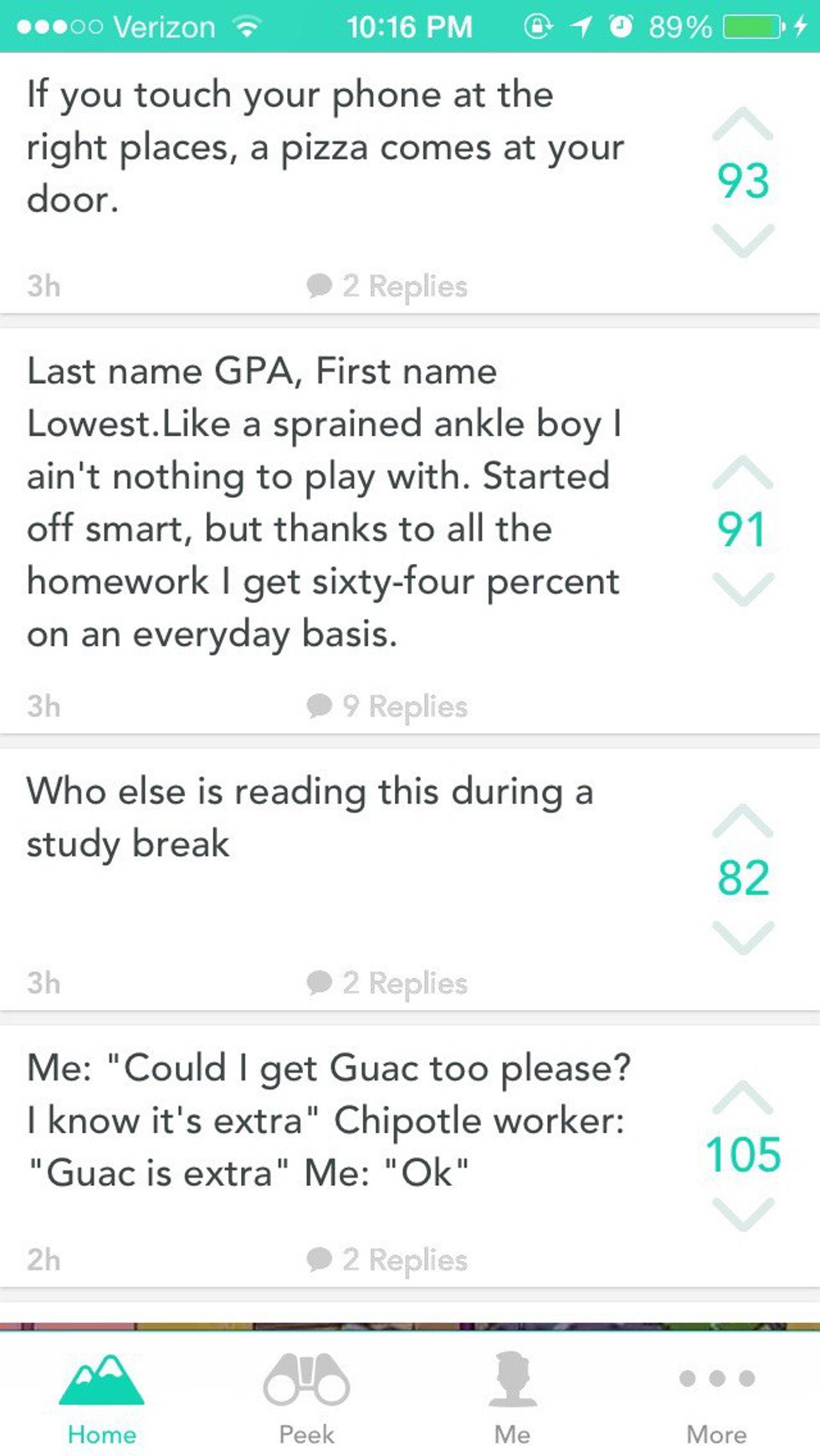Switch to the Peek tab

coord(306,1397)
